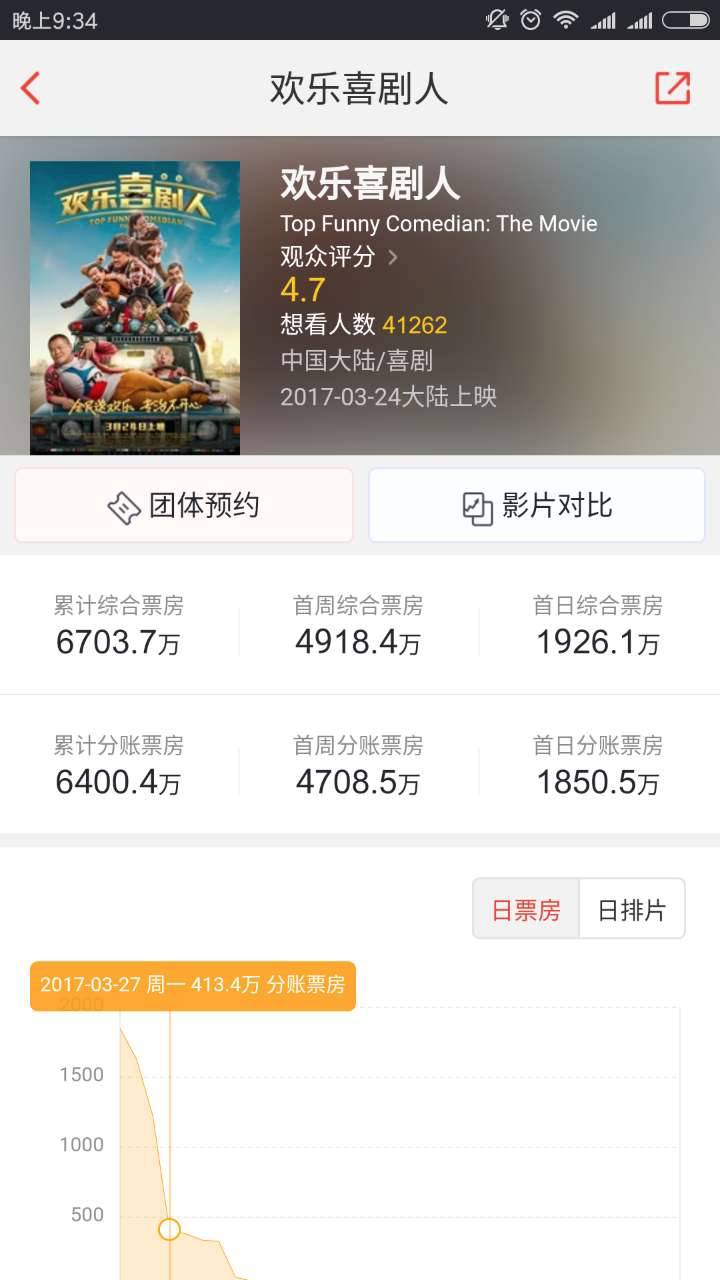
Task: Go back using the red arrow
Action: pos(31,89)
